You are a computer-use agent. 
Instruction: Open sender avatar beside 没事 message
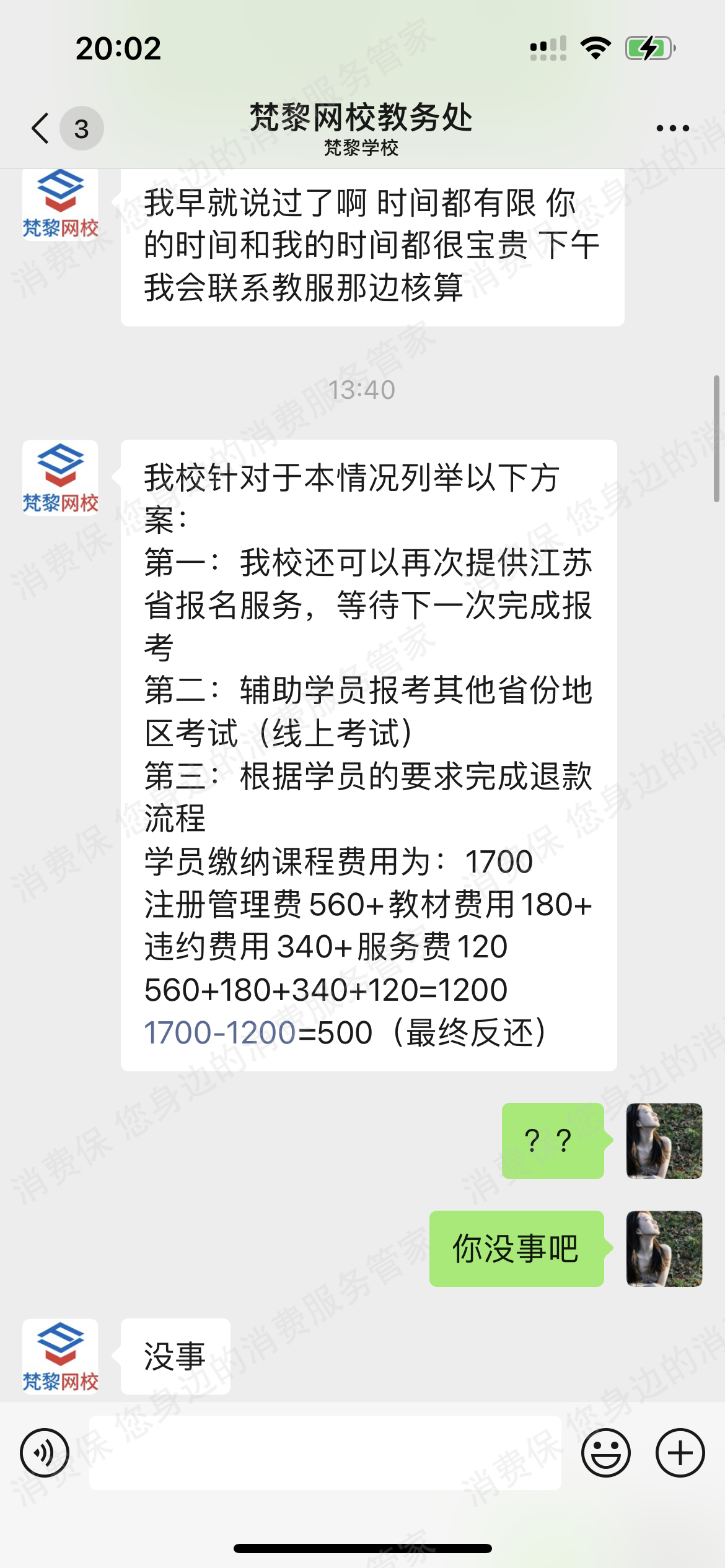(x=60, y=1356)
